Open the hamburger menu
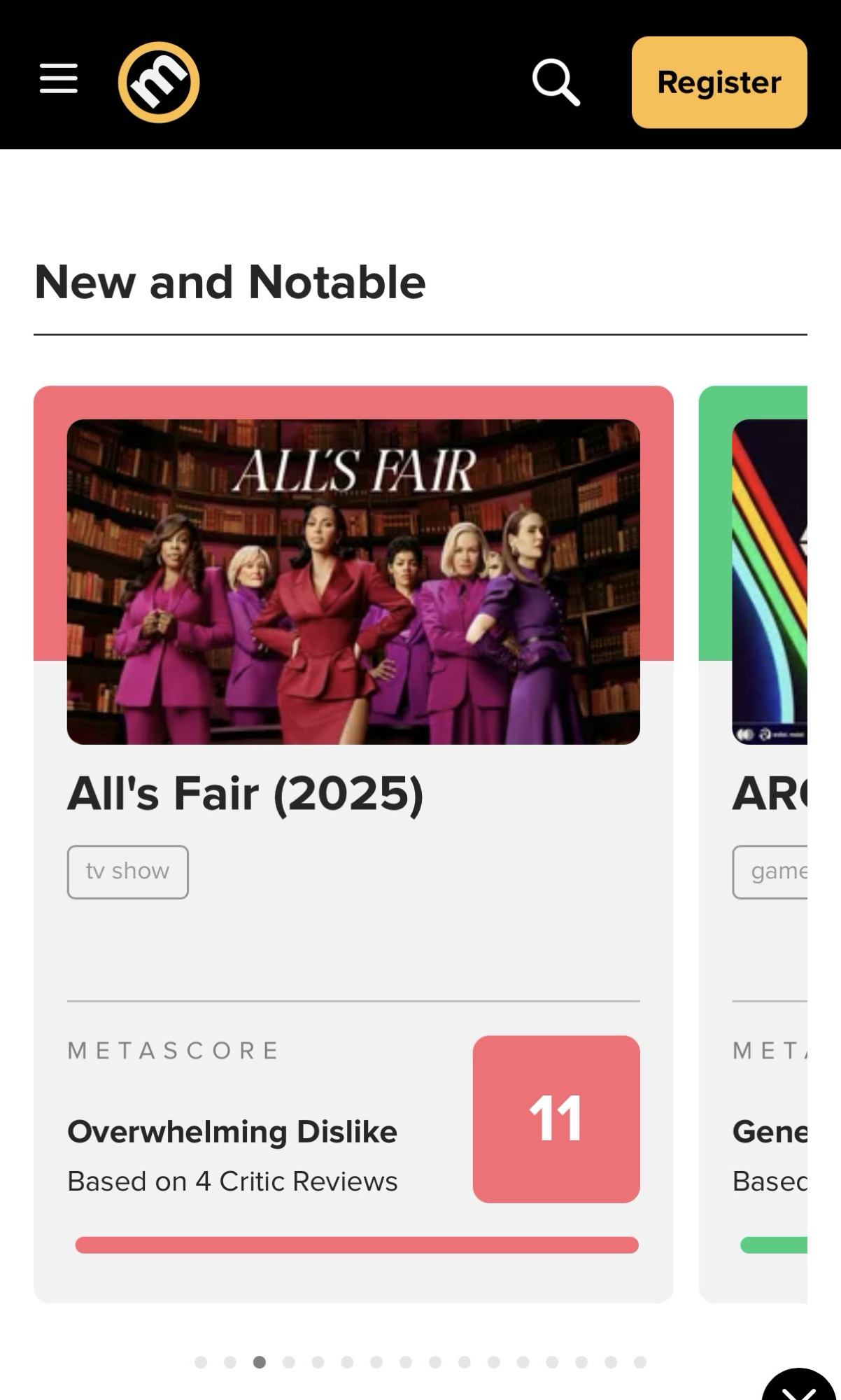 59,78
